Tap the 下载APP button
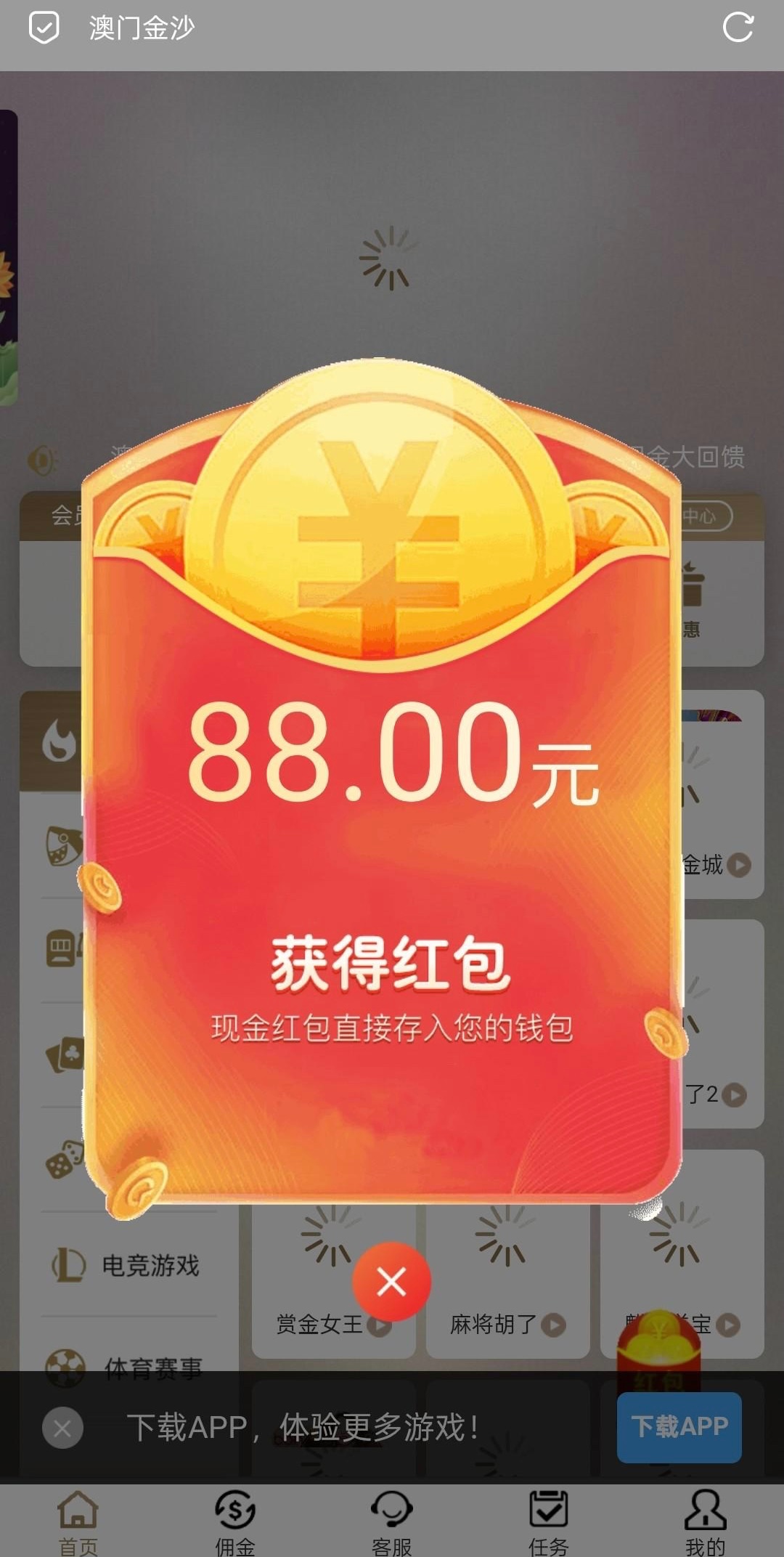Viewport: 784px width, 1557px height. [x=679, y=1427]
